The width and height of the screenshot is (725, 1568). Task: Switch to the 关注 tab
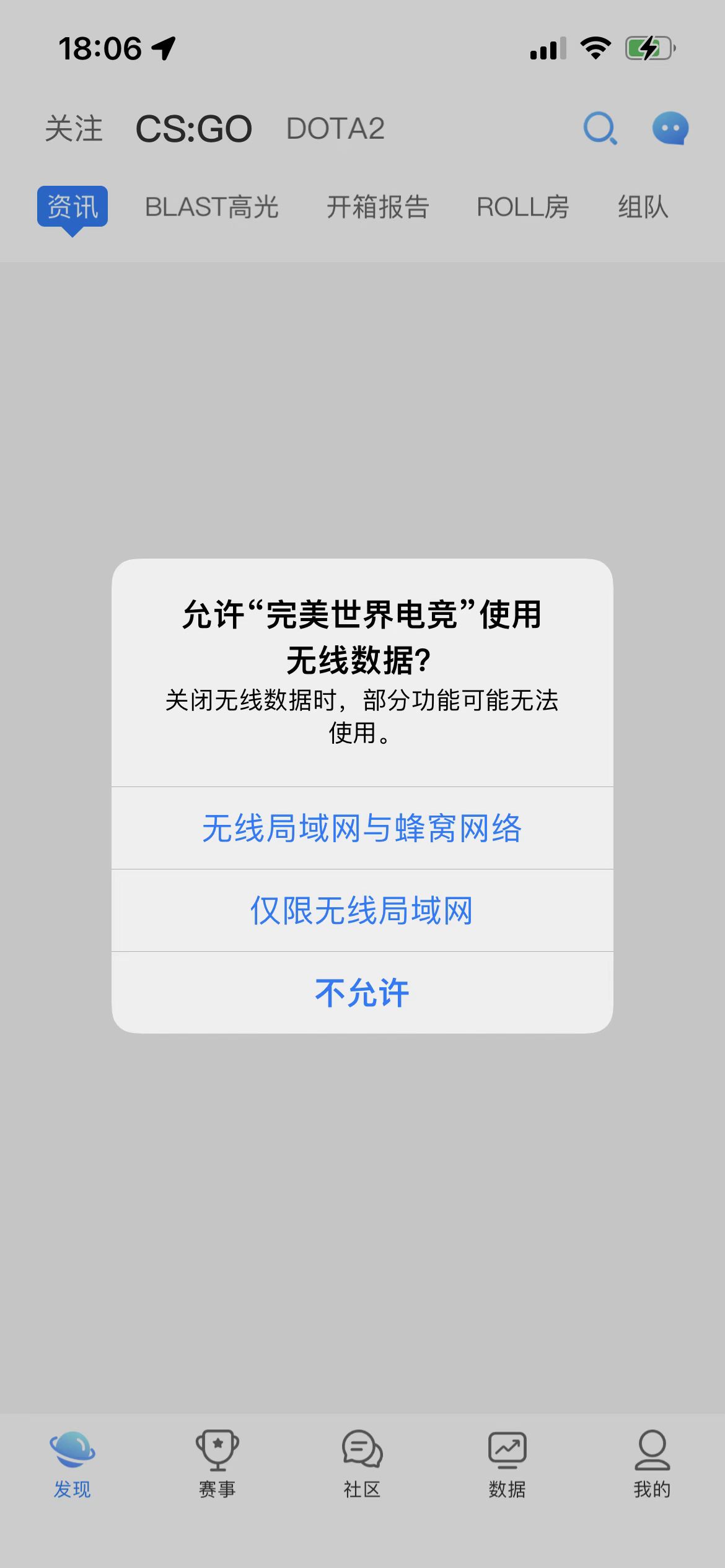click(x=74, y=129)
